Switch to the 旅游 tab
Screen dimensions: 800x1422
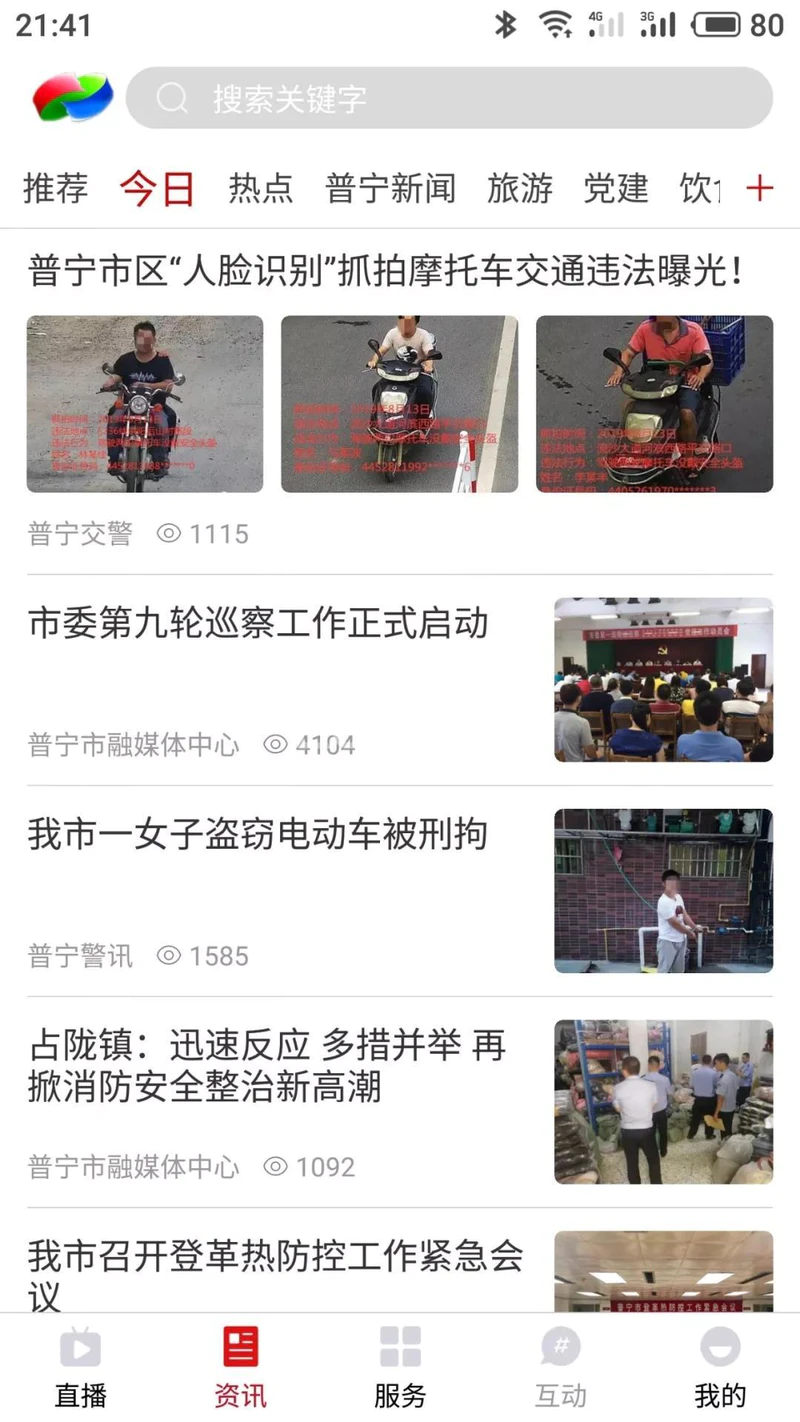[x=520, y=188]
